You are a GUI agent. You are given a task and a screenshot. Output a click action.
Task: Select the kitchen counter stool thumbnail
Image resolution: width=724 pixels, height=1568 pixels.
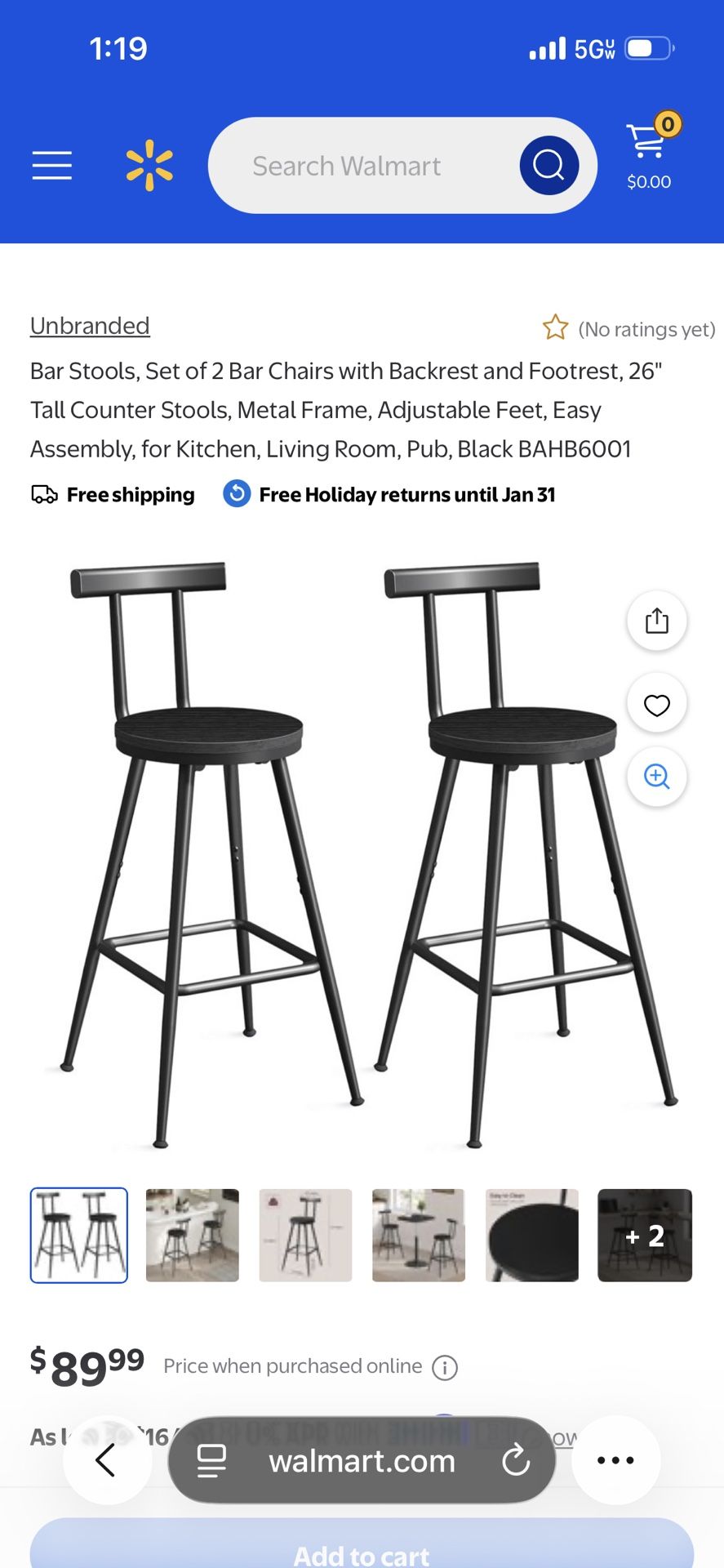coord(192,1235)
